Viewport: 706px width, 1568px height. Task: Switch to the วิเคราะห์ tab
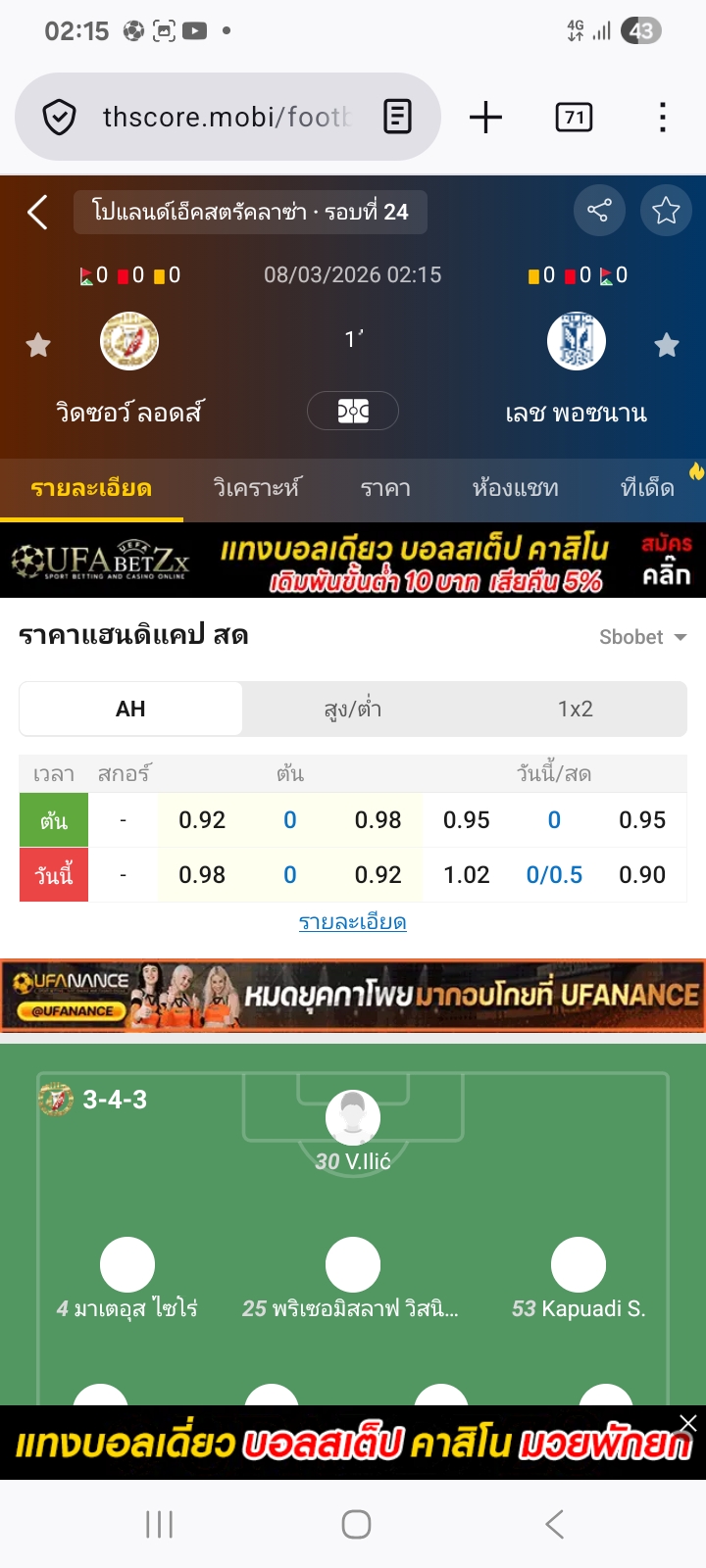click(257, 488)
